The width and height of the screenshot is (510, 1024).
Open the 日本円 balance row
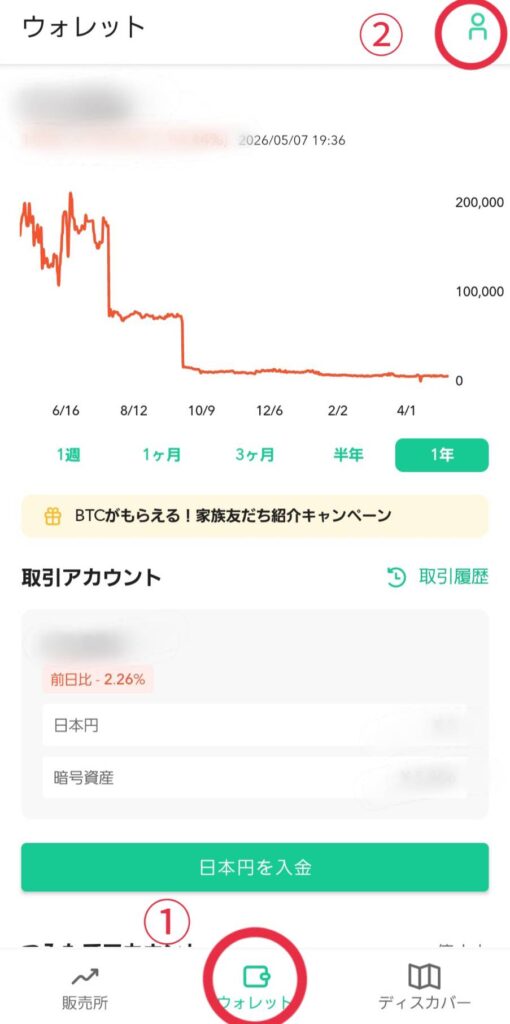[255, 725]
